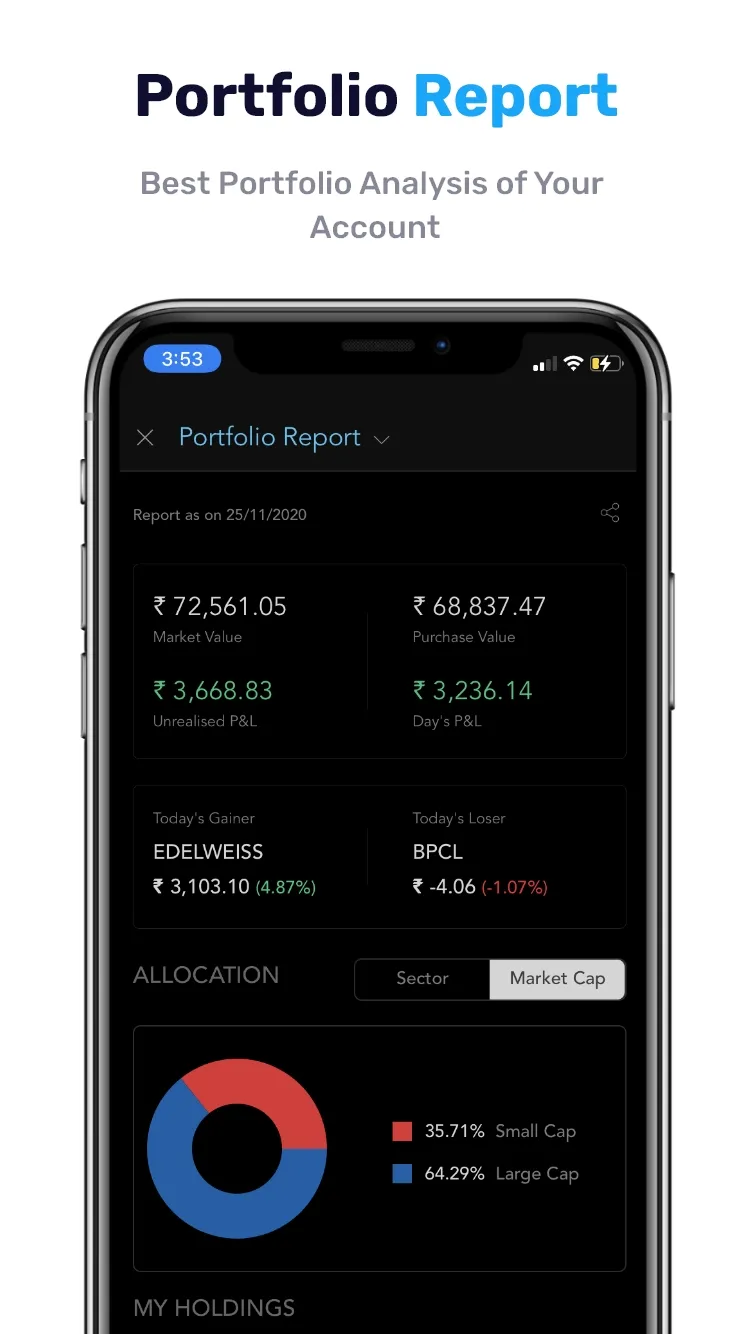Click the Wi-Fi status icon
This screenshot has width=750, height=1334.
(x=573, y=364)
